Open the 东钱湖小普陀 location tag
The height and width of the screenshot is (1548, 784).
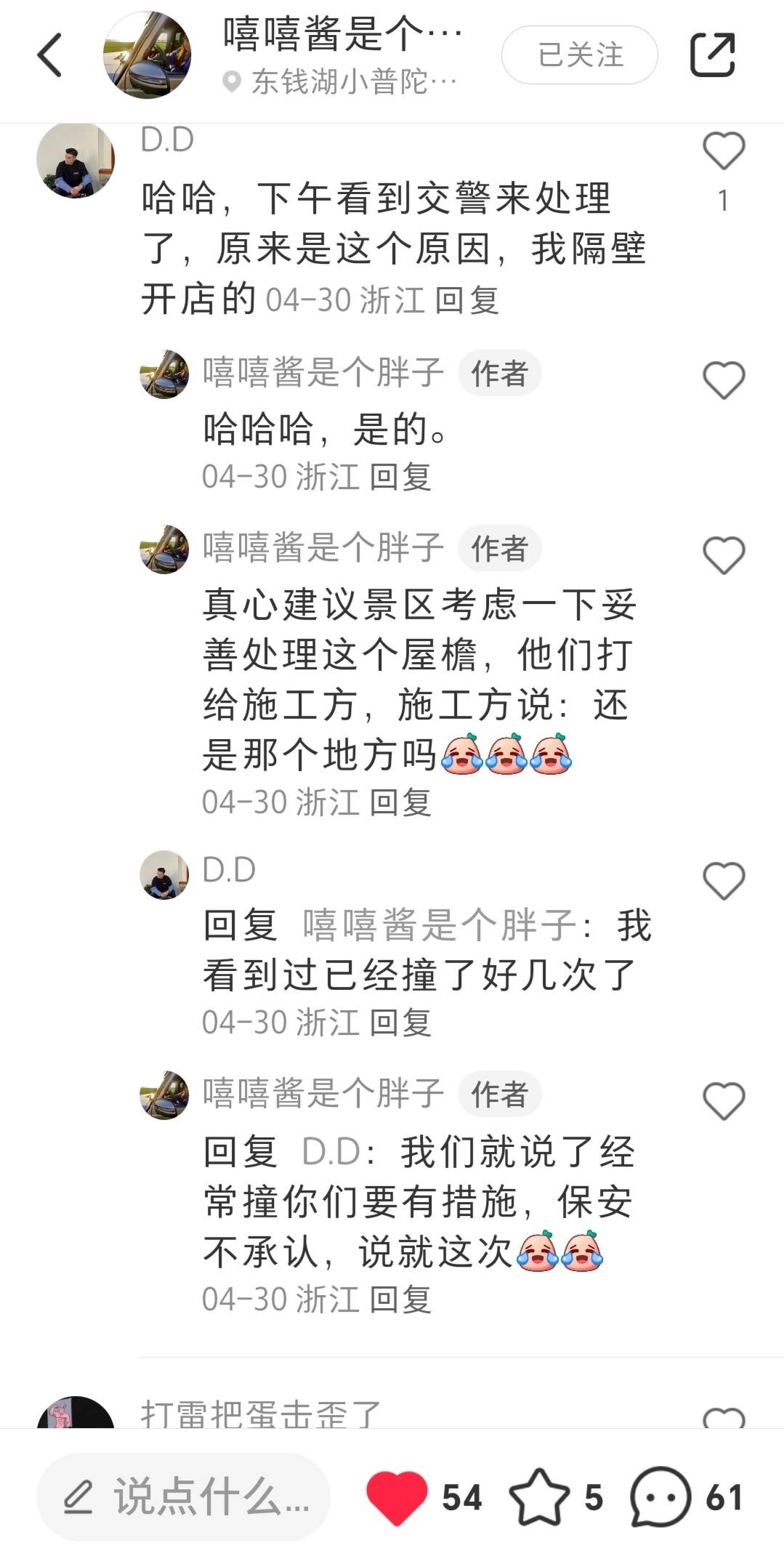coord(342,82)
